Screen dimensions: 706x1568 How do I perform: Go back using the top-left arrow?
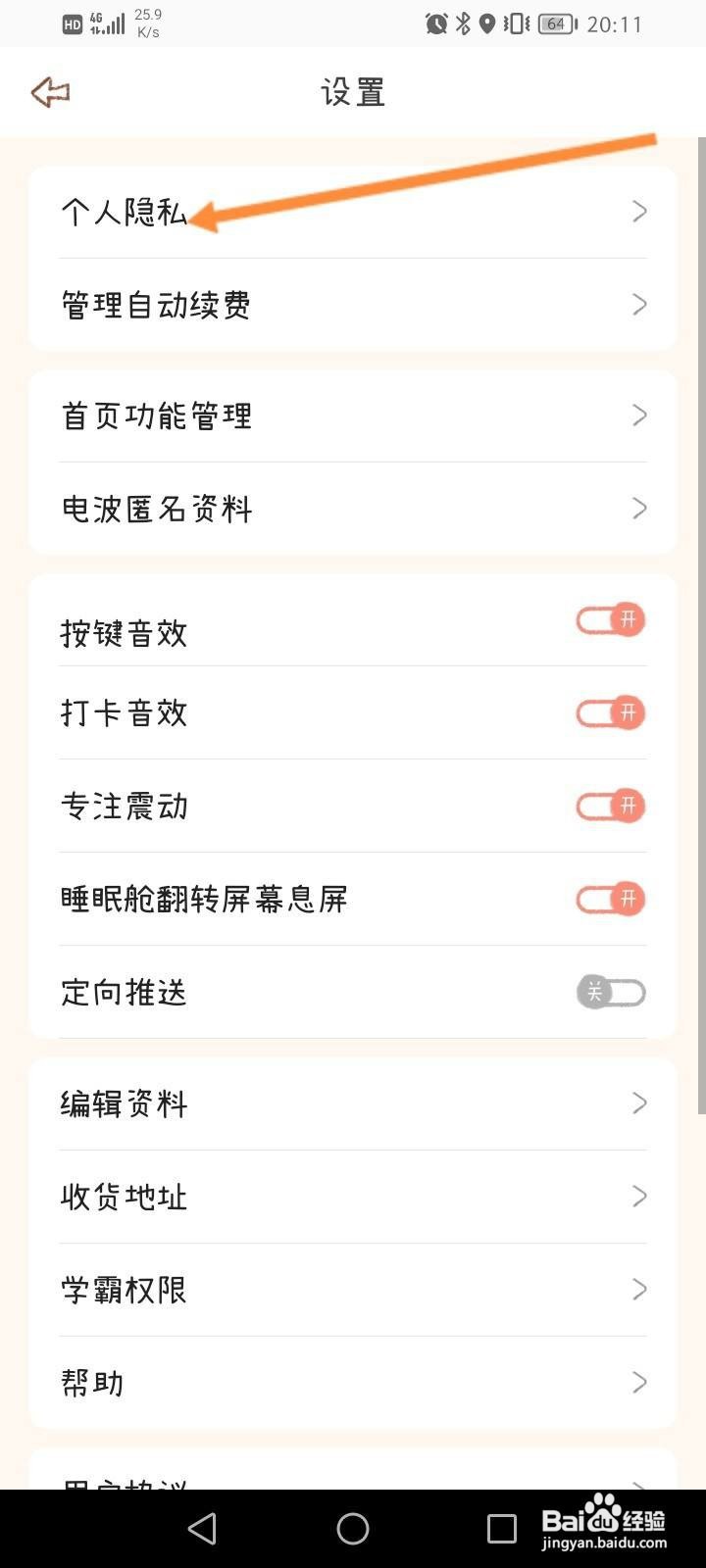[x=50, y=93]
